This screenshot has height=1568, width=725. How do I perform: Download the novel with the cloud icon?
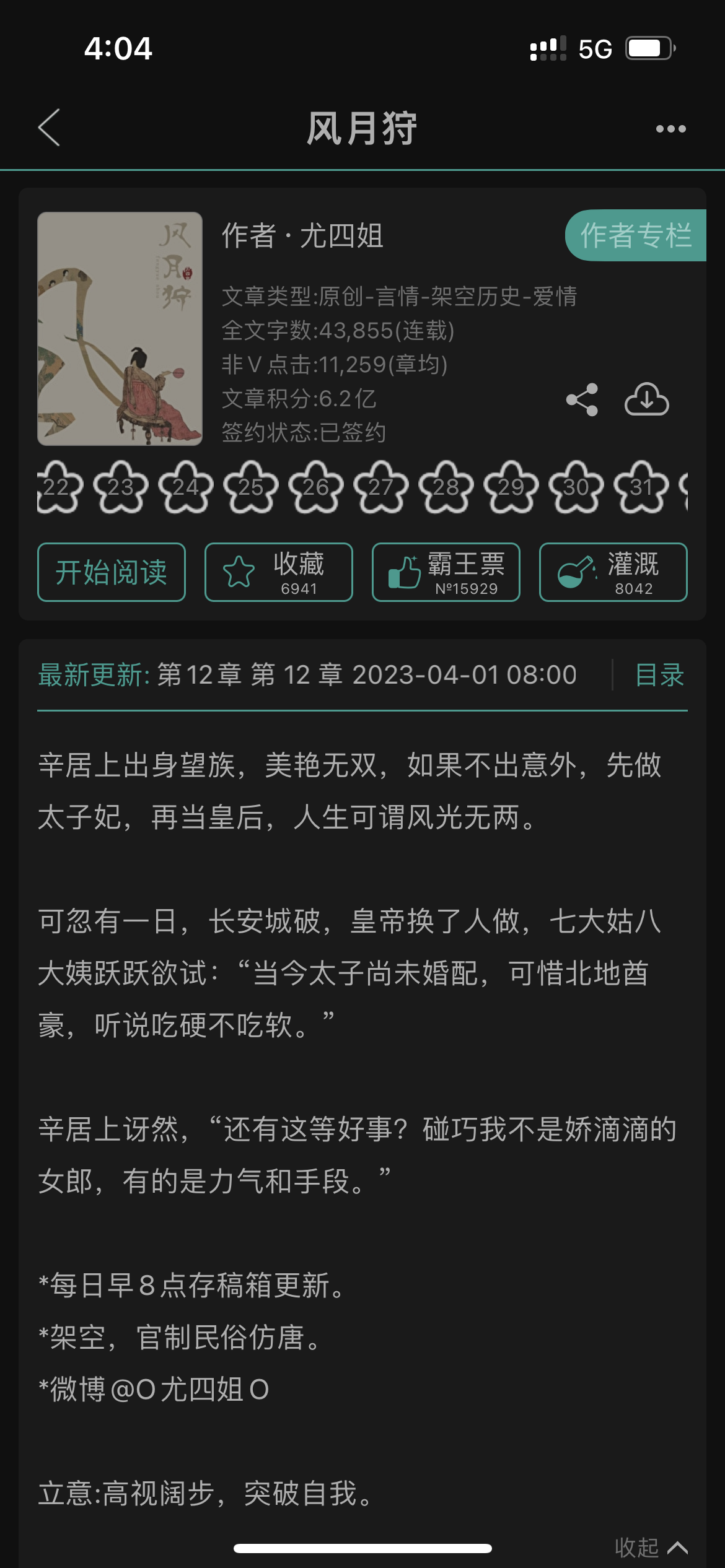(646, 399)
